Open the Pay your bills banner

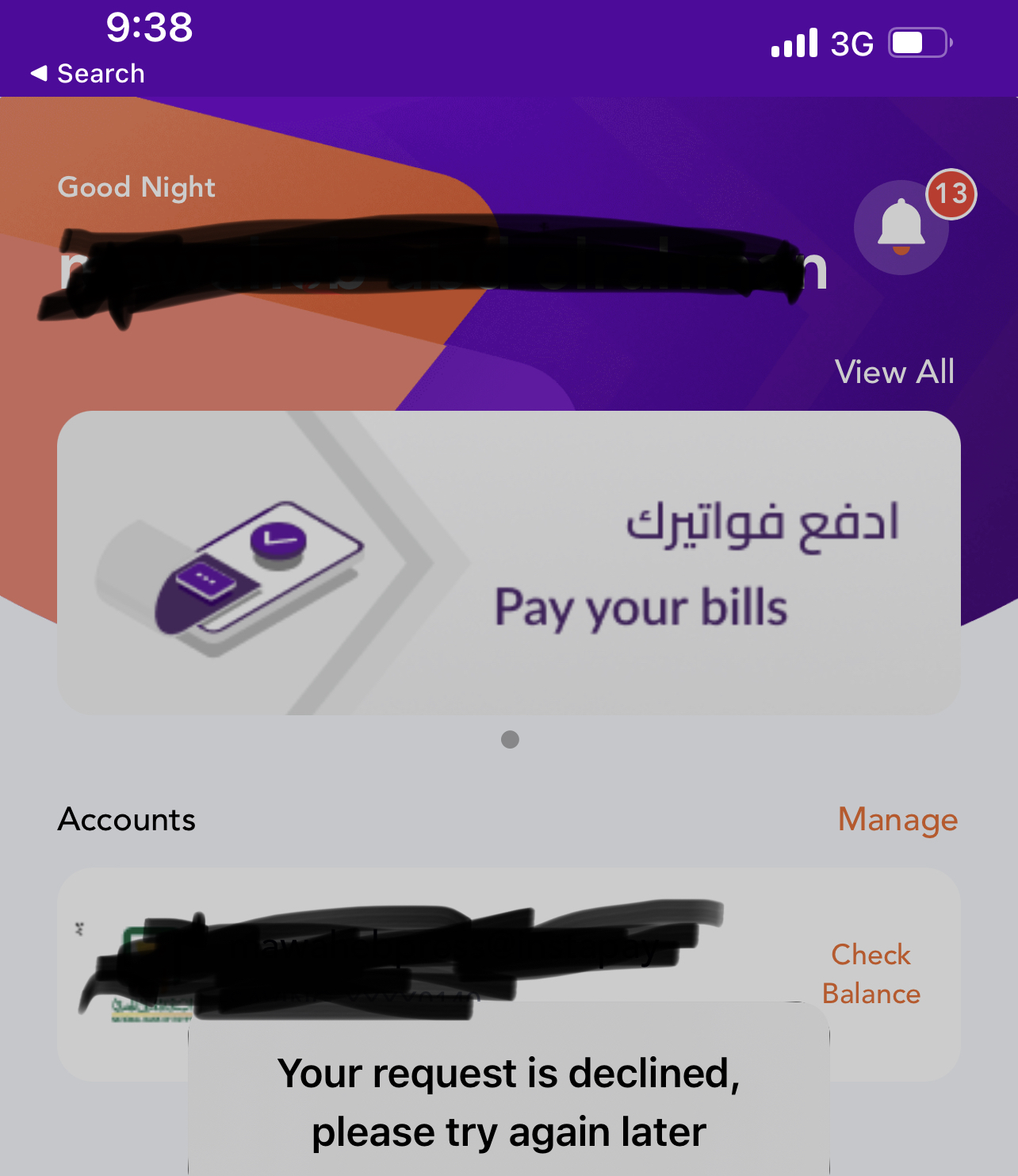click(x=509, y=563)
